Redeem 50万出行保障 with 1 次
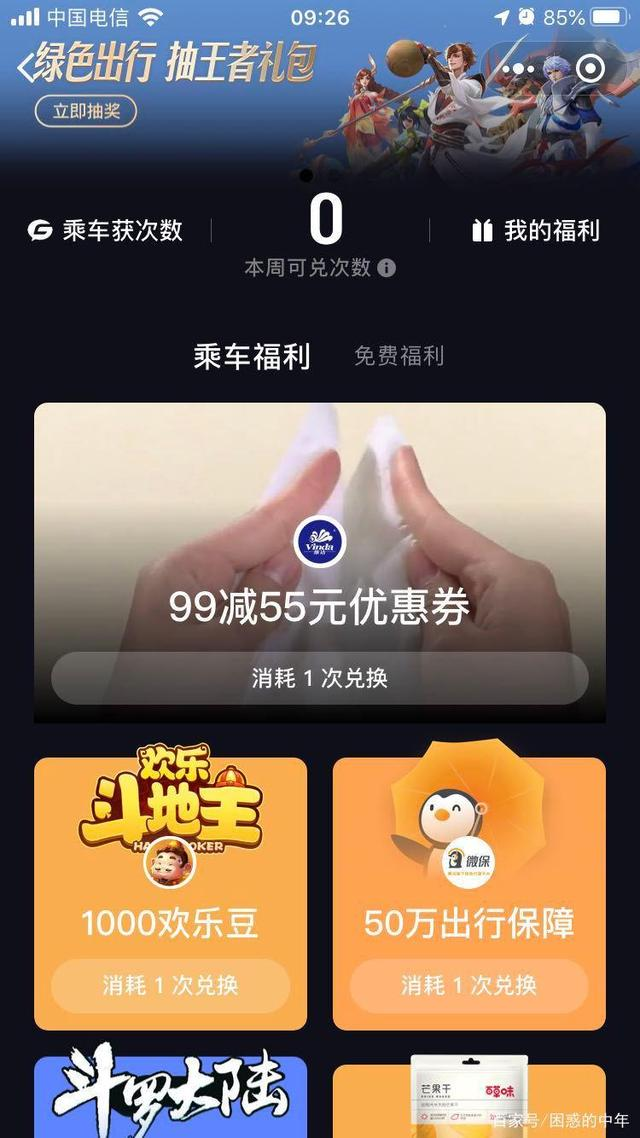Viewport: 640px width, 1138px height. coord(469,985)
